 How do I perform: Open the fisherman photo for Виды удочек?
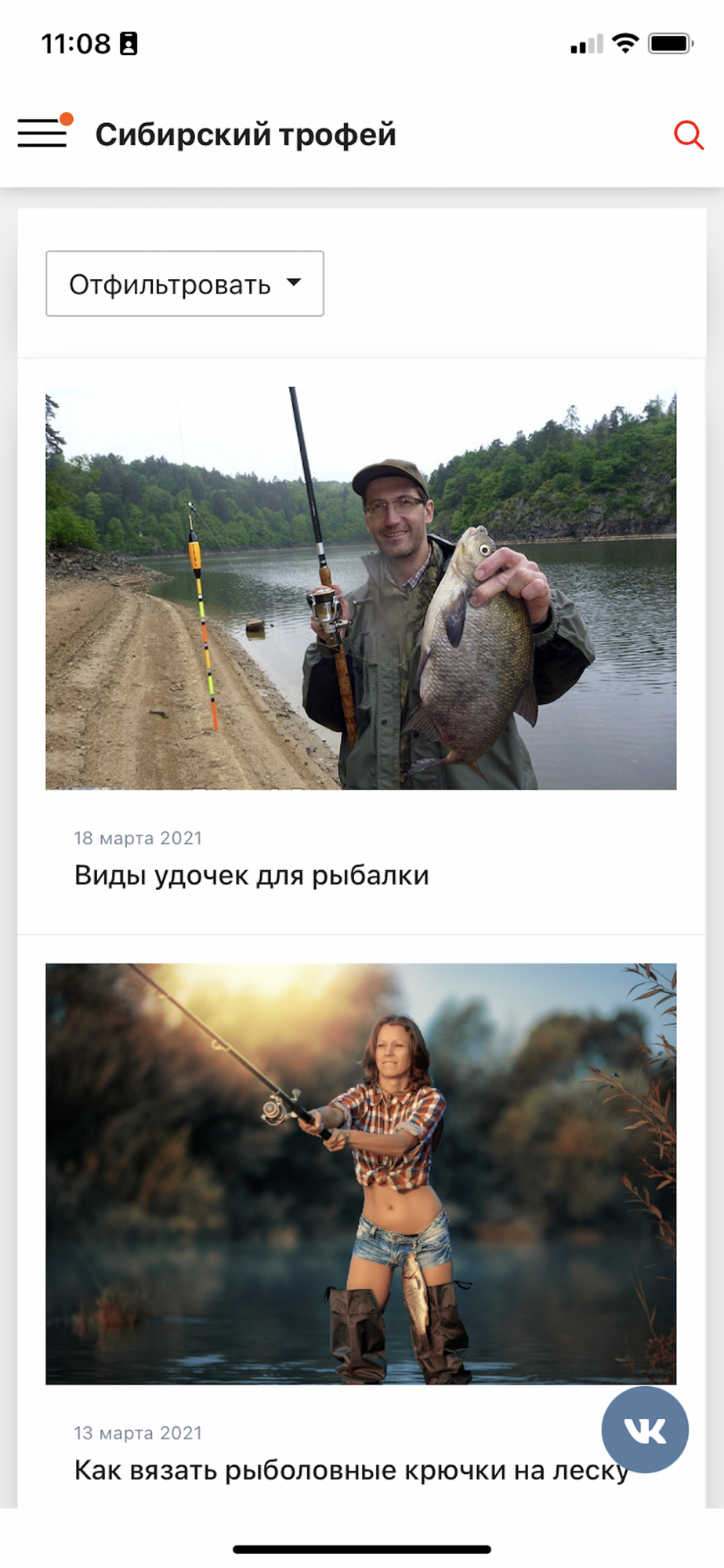[x=360, y=588]
